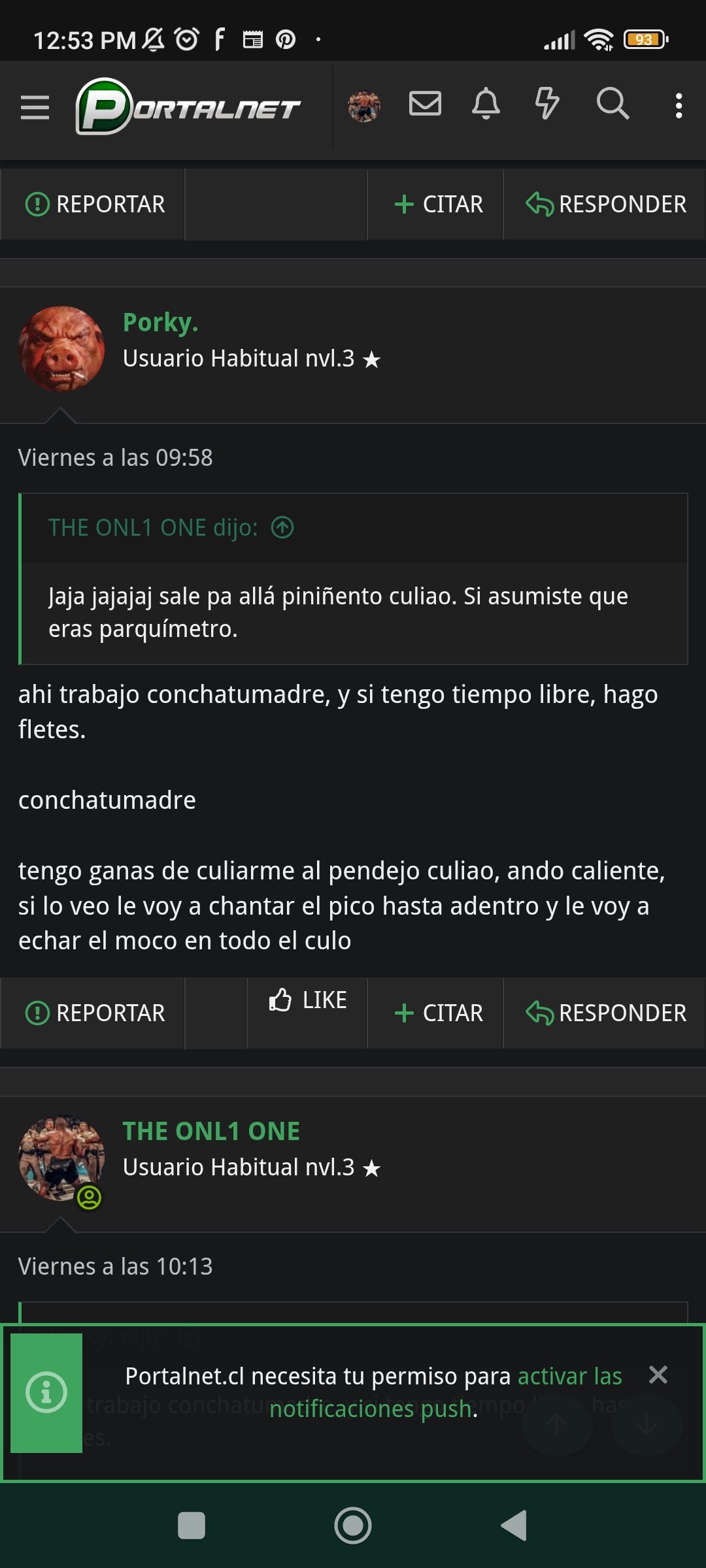Go to the Portalnet home logo

tap(188, 106)
